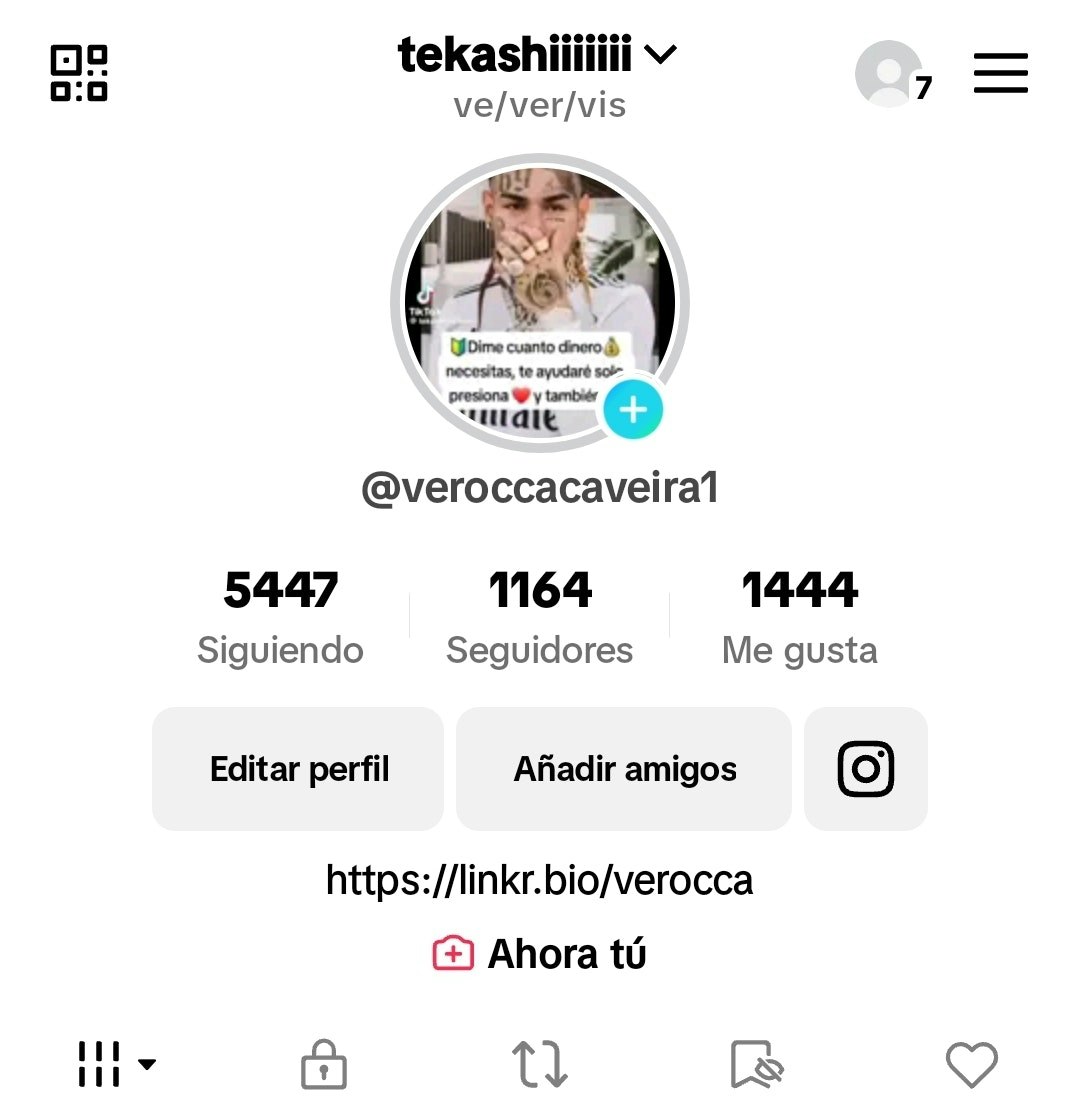Tap the plus badge on profile photo
Image resolution: width=1080 pixels, height=1104 pixels.
tap(633, 409)
